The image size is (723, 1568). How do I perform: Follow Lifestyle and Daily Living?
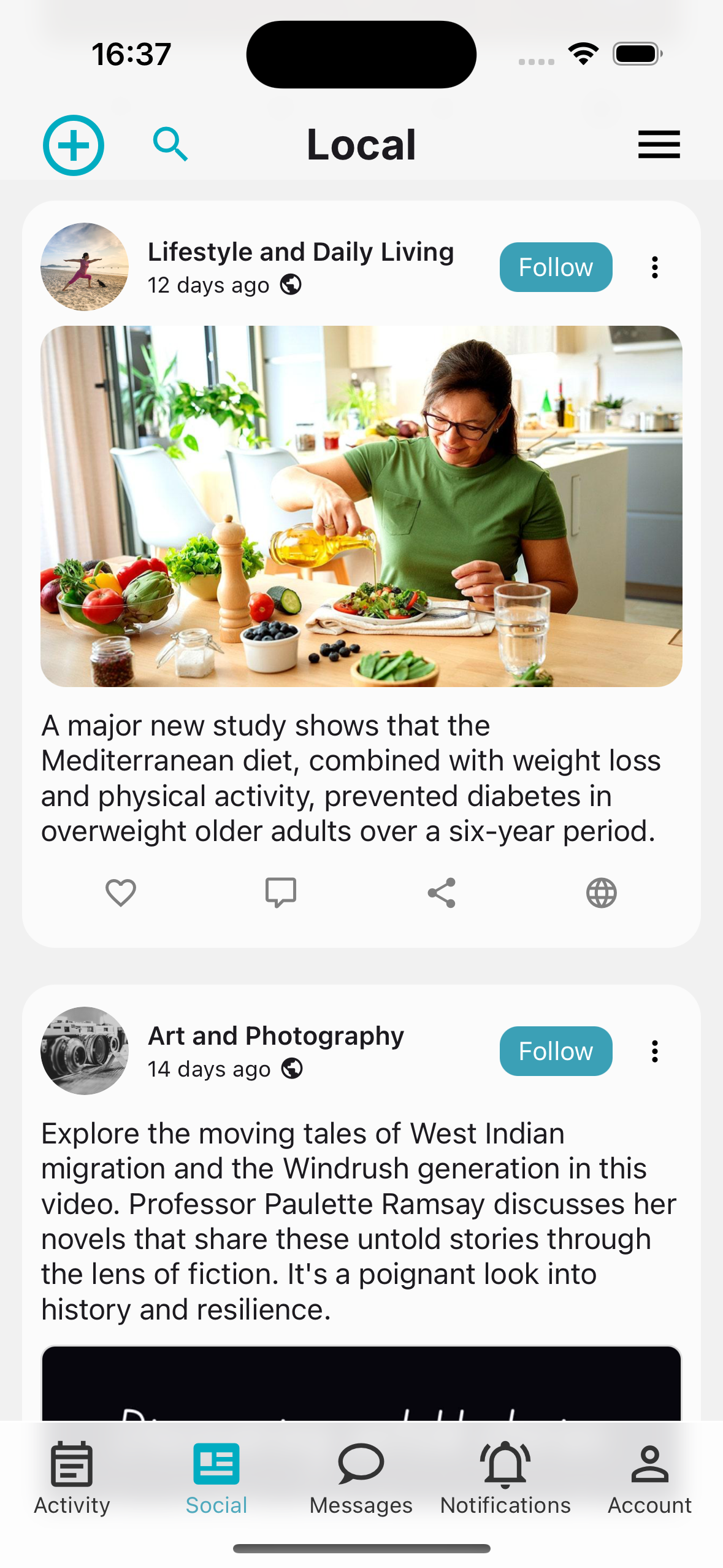(556, 267)
